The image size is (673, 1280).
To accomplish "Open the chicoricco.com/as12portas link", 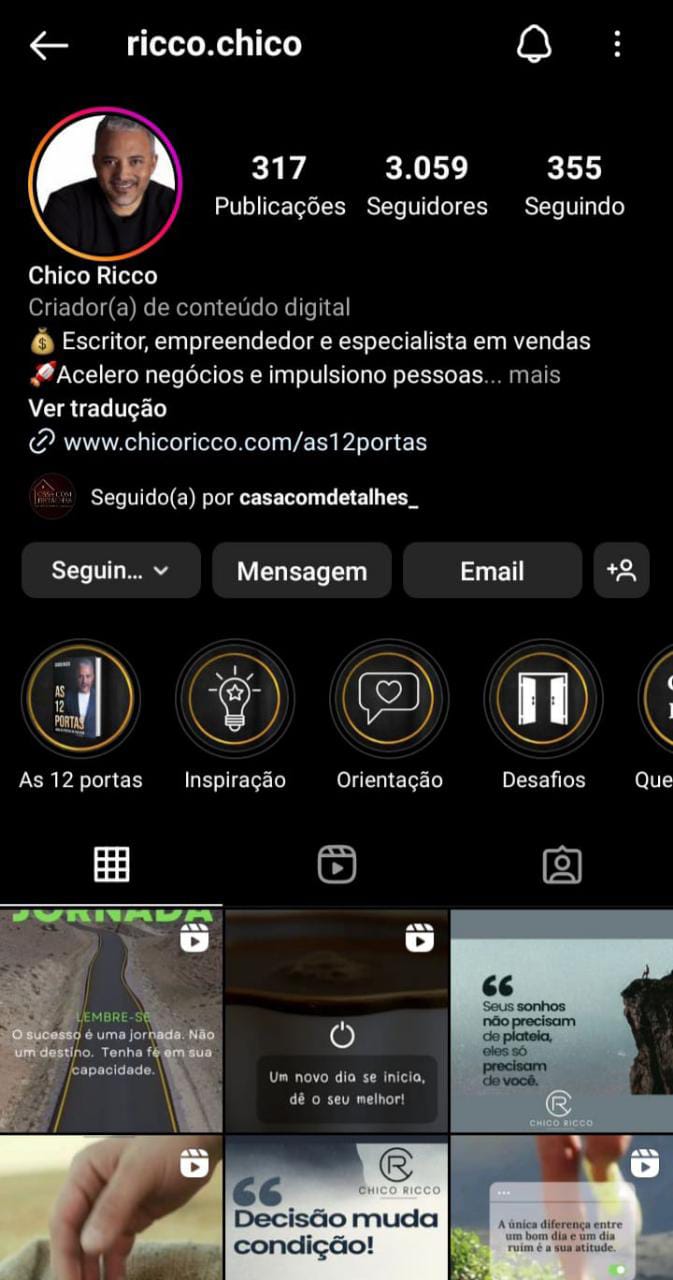I will coord(245,441).
